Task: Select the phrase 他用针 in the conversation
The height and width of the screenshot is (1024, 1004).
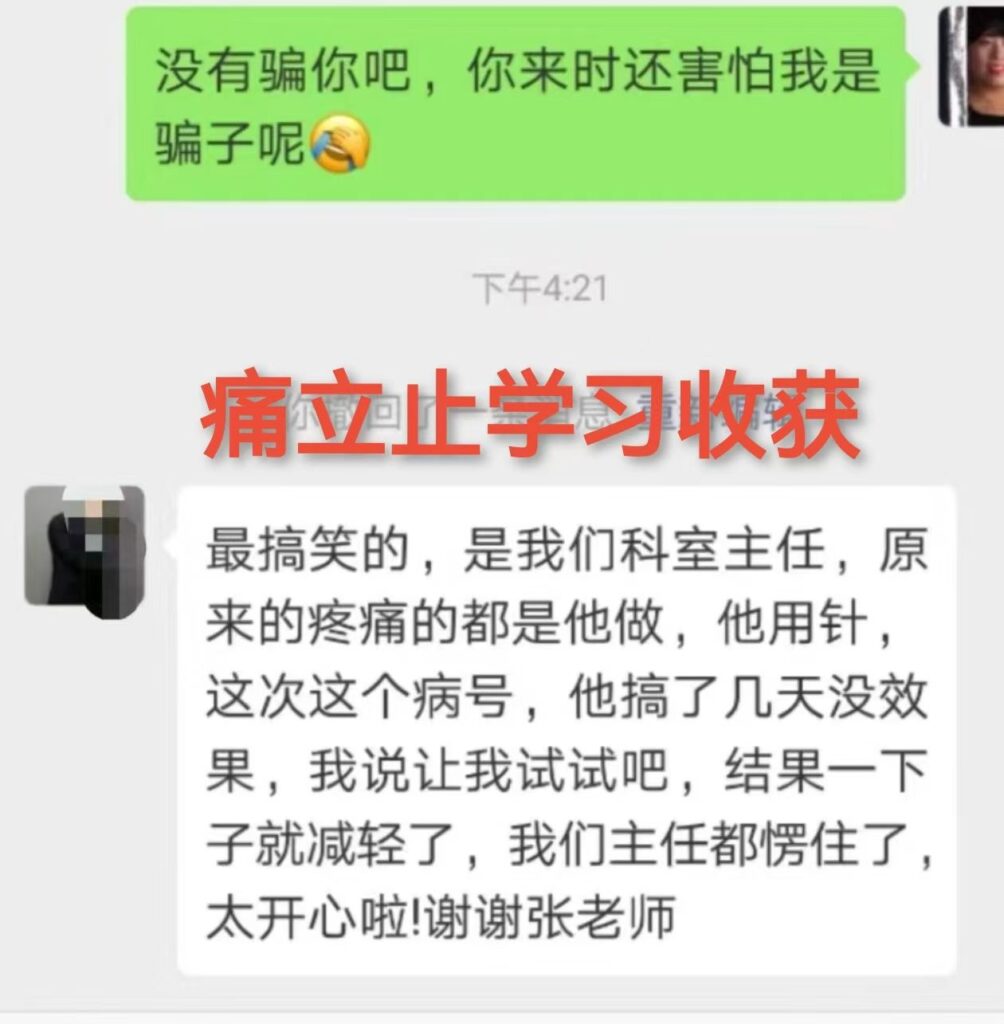Action: [x=800, y=625]
